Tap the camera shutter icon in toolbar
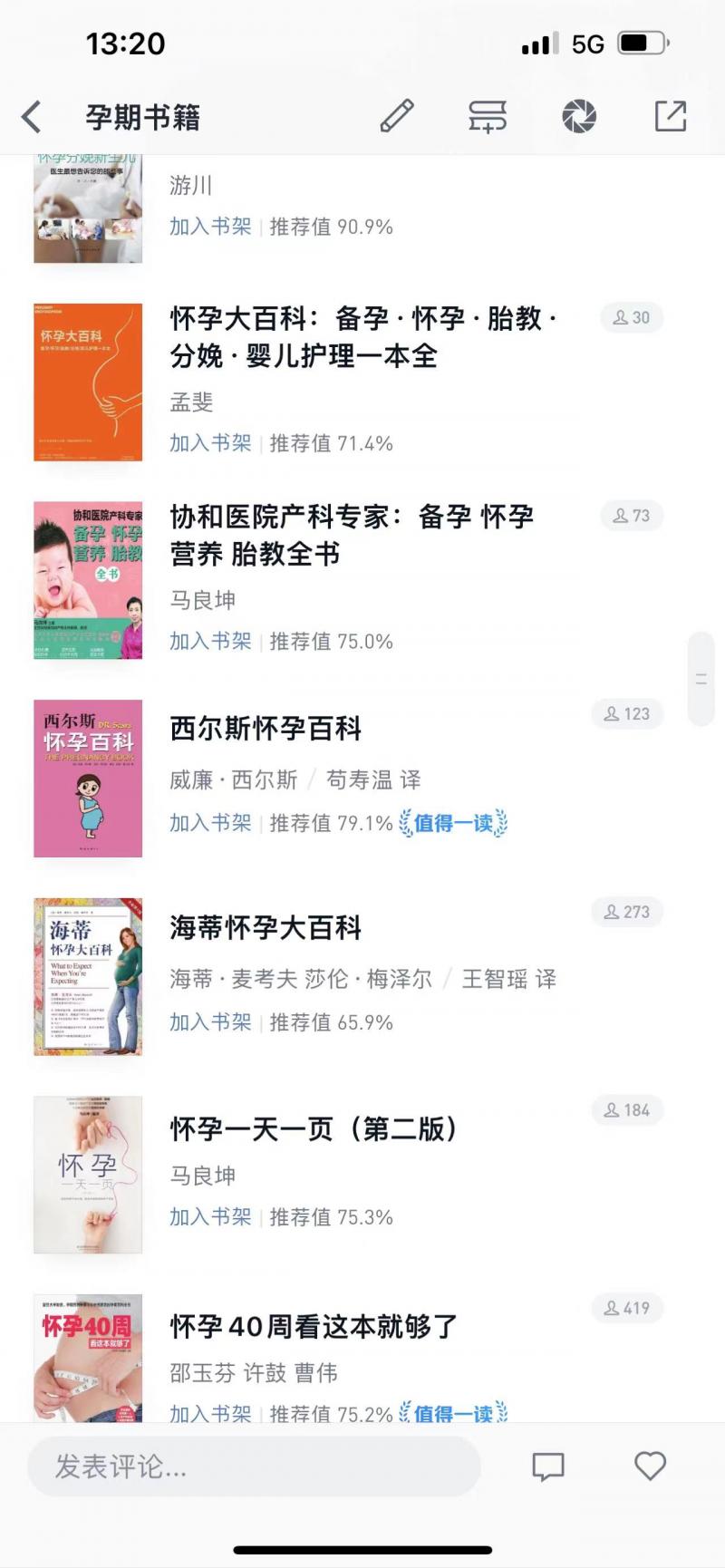 579,116
